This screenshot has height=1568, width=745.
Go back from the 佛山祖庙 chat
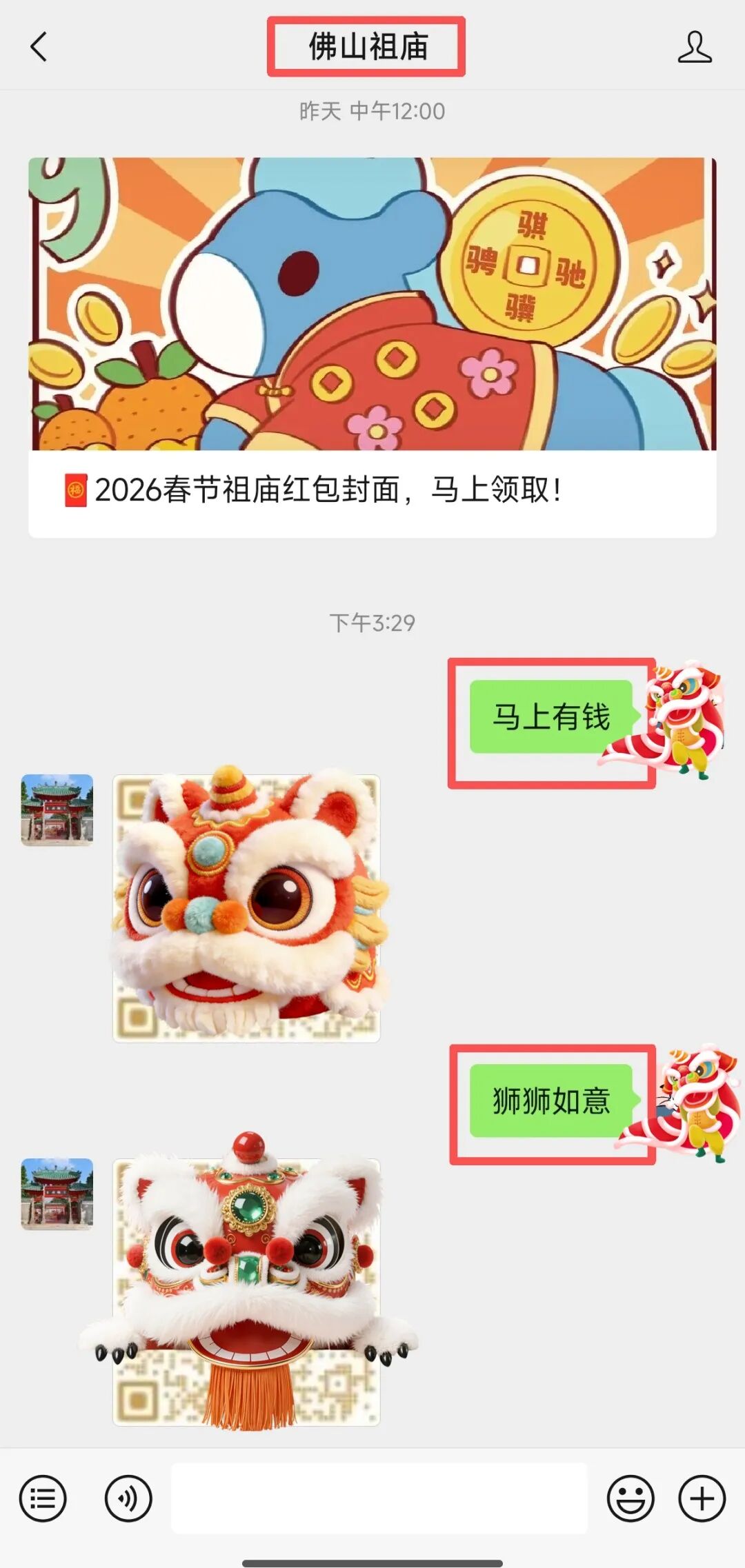(x=39, y=47)
